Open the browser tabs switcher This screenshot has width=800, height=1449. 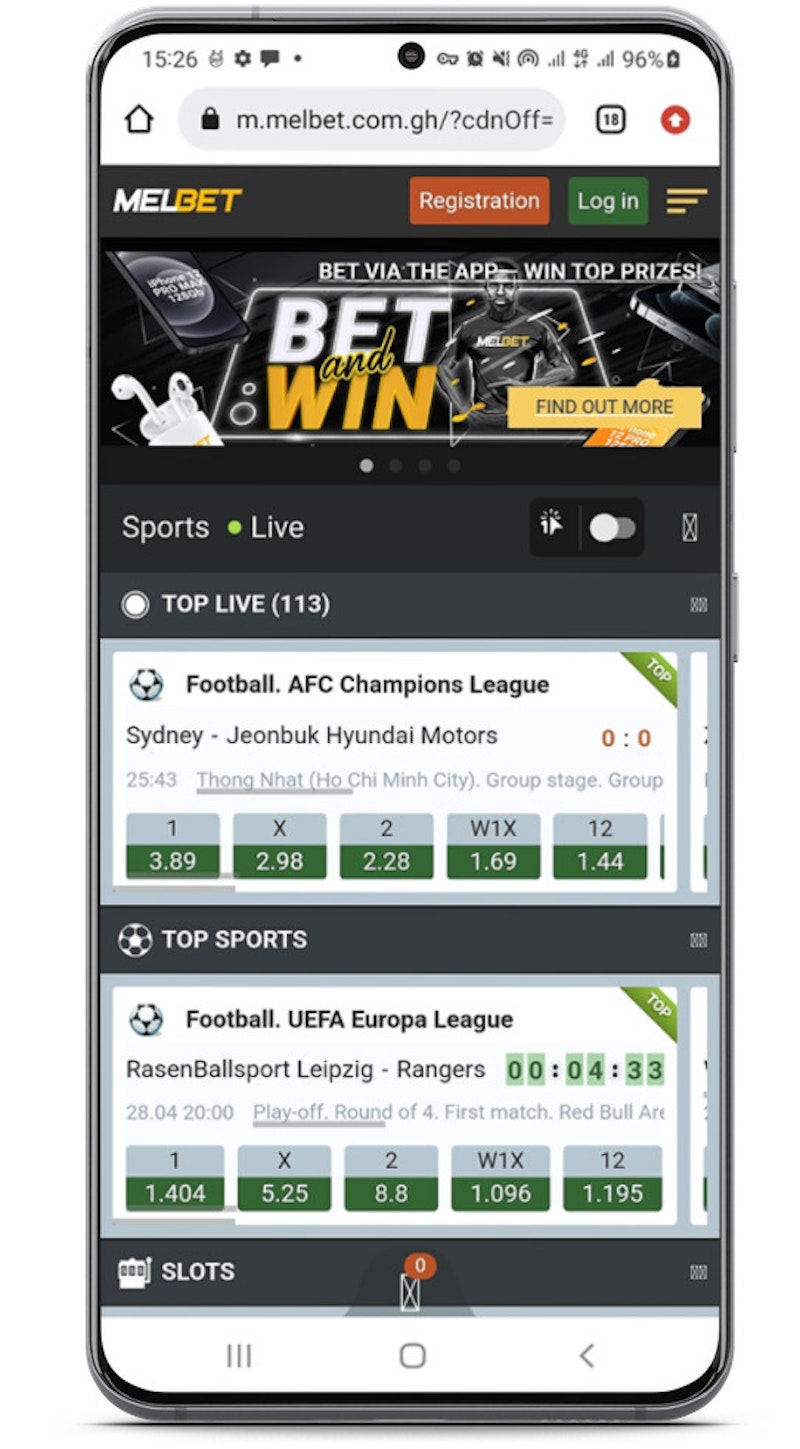[610, 120]
